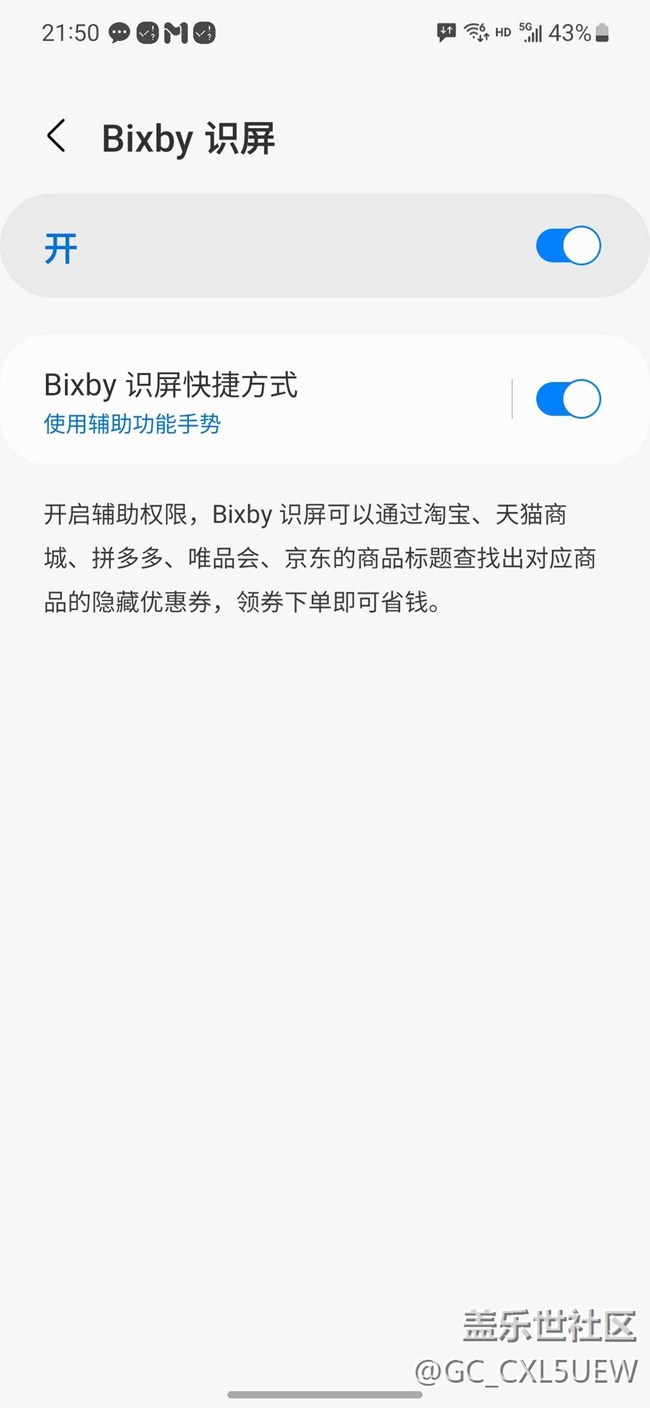
Task: Open Bixby 识屏快捷方式 settings row
Action: coord(255,399)
